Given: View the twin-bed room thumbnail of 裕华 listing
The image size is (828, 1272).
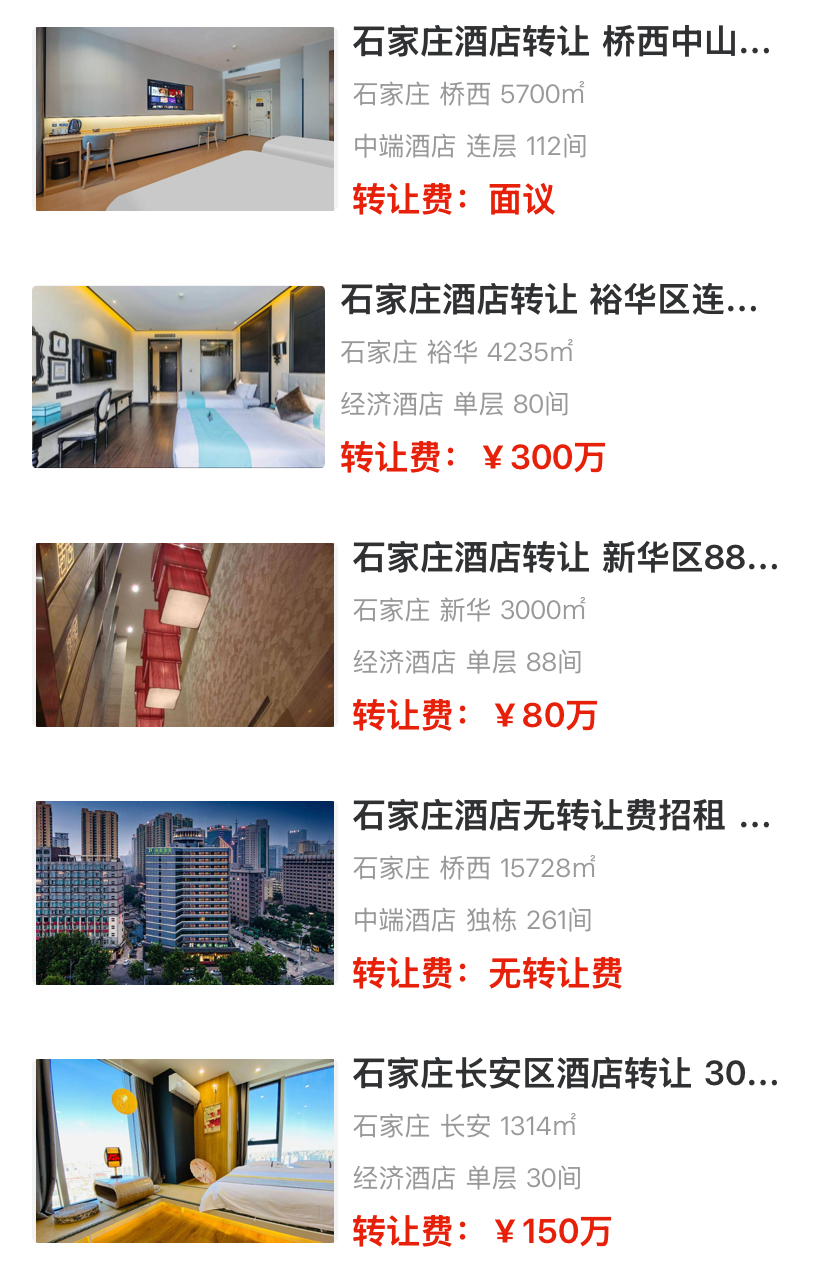Looking at the screenshot, I should click(x=185, y=376).
